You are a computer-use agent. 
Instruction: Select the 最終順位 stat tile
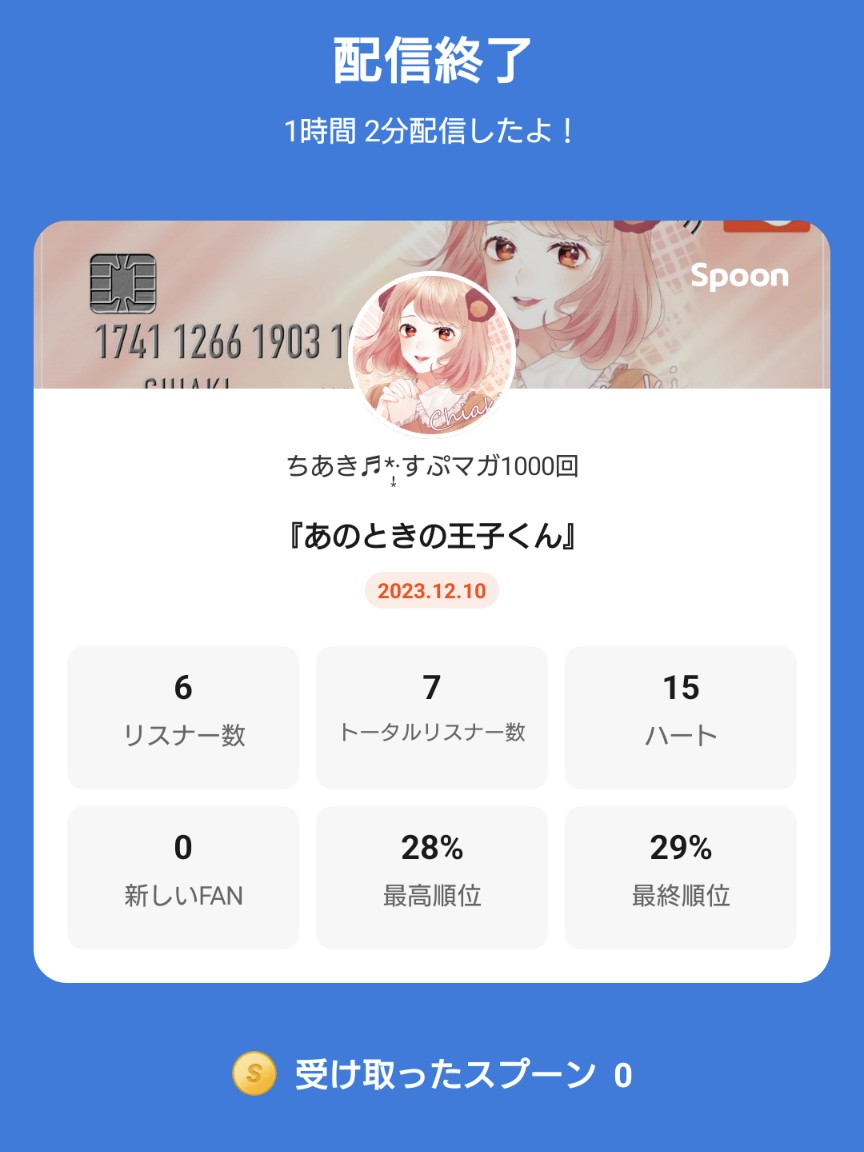point(681,876)
